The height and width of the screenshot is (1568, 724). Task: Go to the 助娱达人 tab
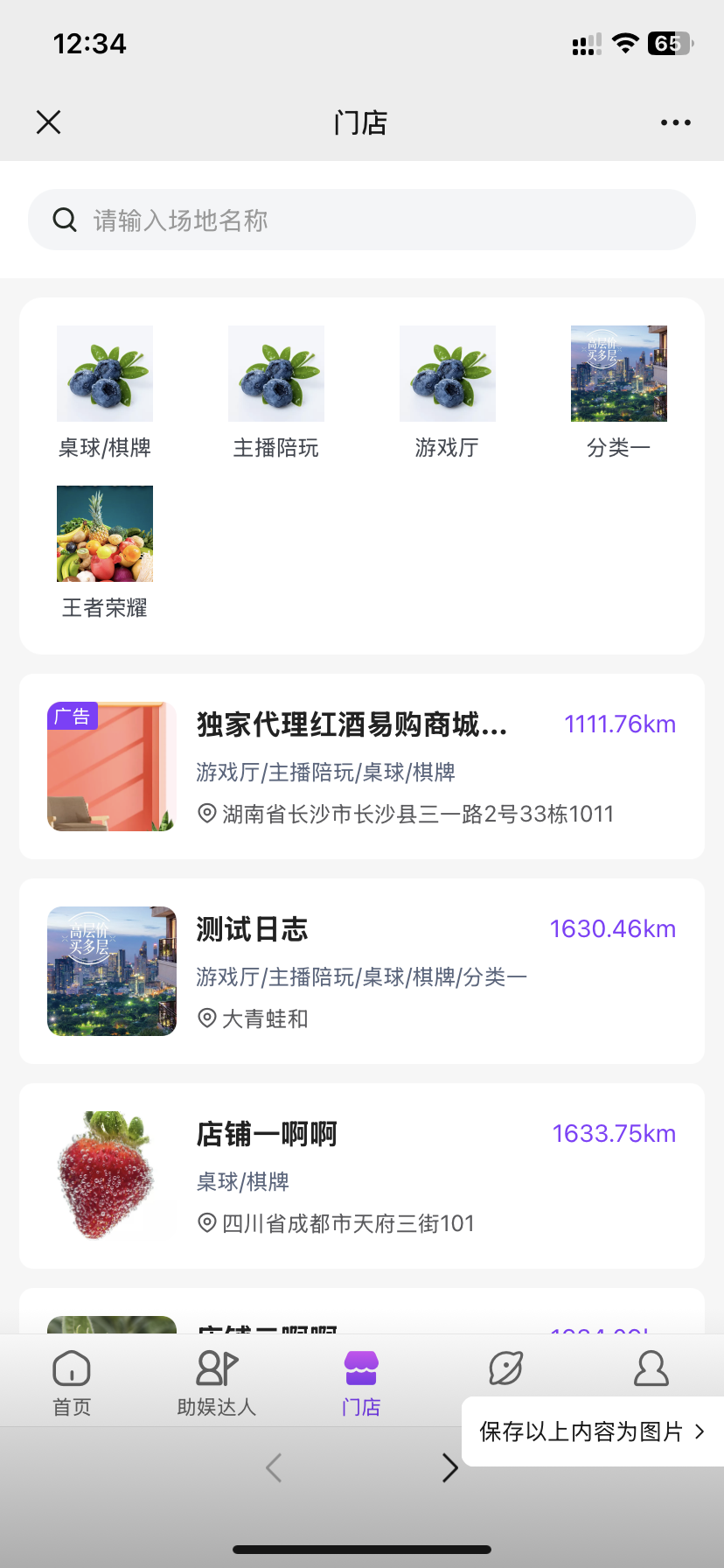click(217, 1382)
